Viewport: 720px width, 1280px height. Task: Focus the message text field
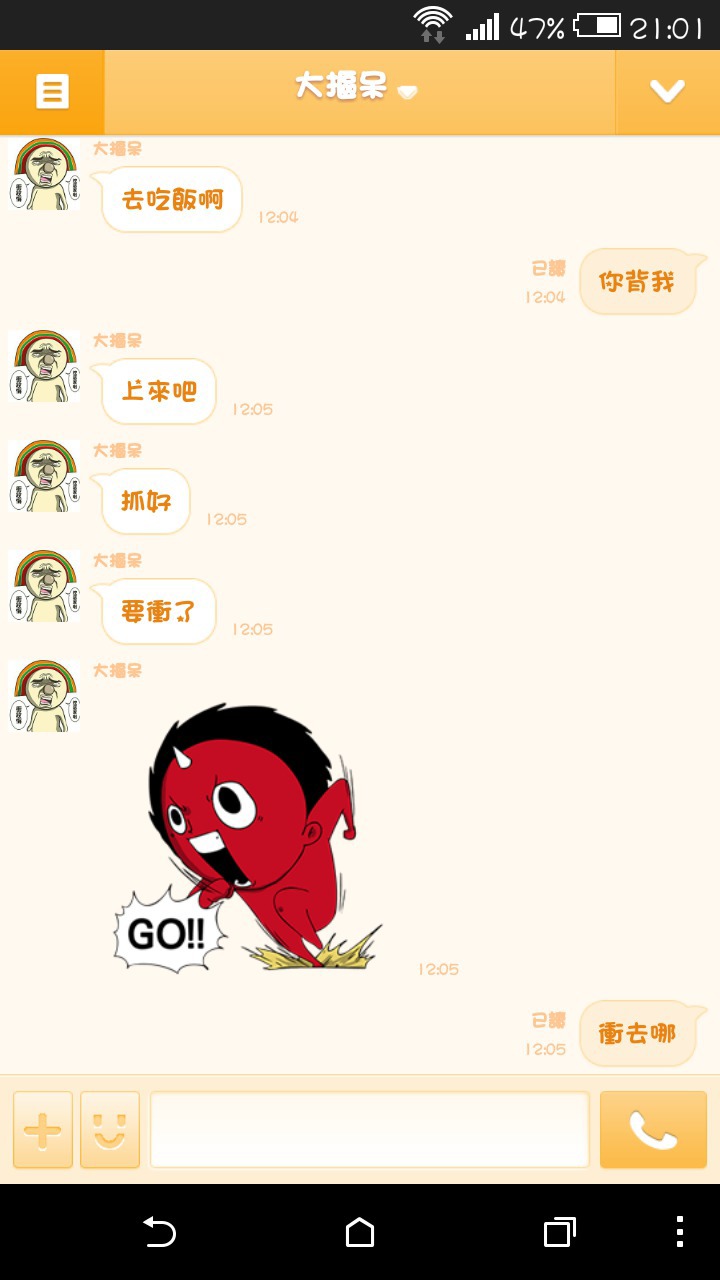[370, 1130]
